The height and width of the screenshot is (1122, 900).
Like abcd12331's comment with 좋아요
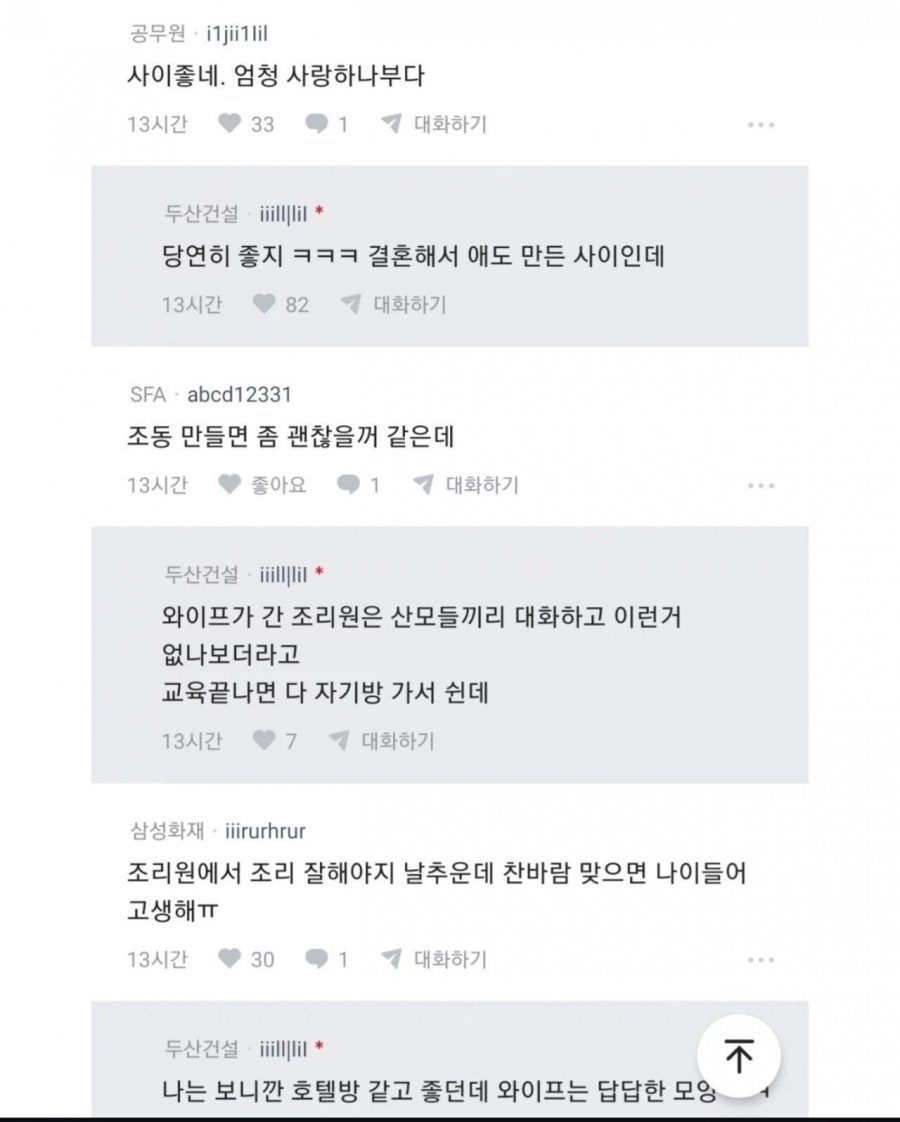click(231, 485)
